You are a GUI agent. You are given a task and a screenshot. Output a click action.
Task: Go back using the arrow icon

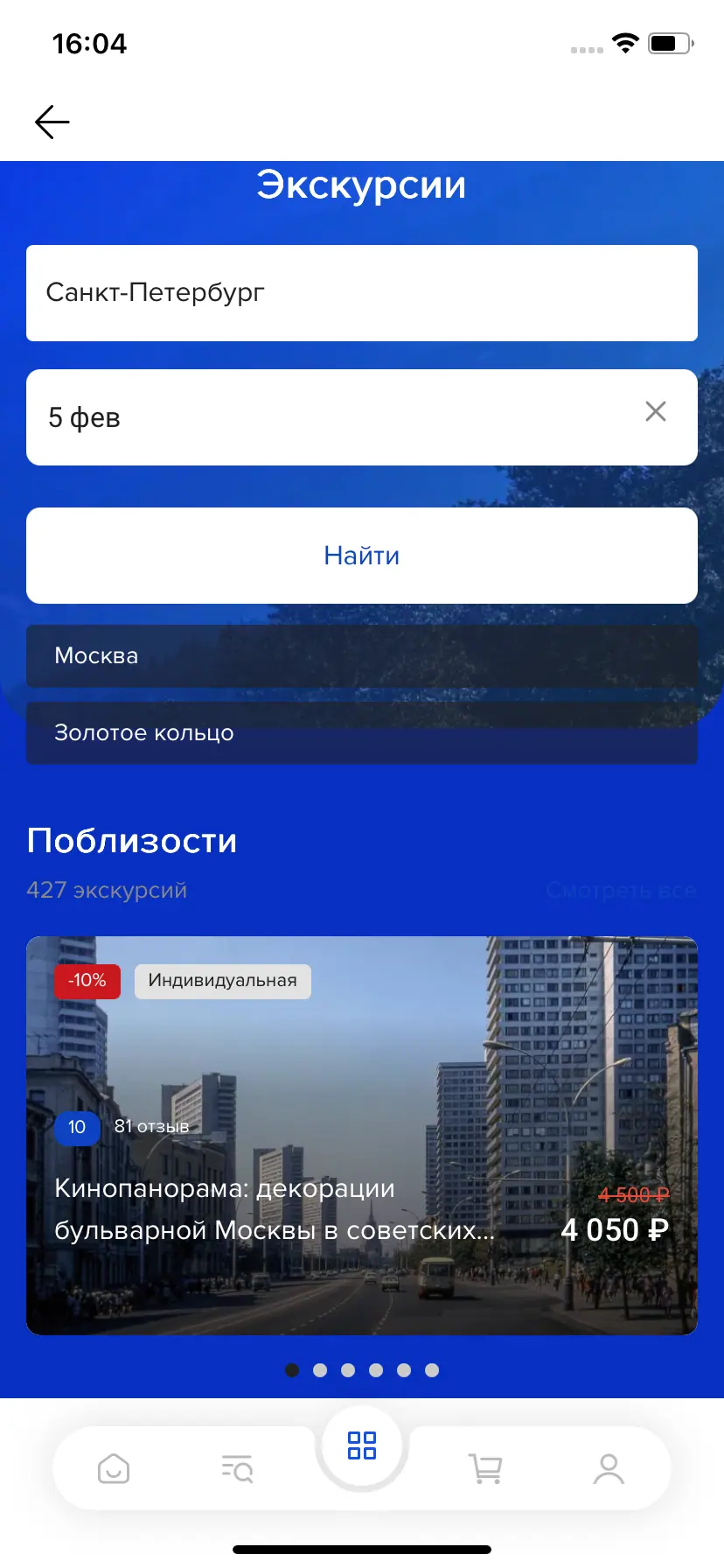point(52,122)
